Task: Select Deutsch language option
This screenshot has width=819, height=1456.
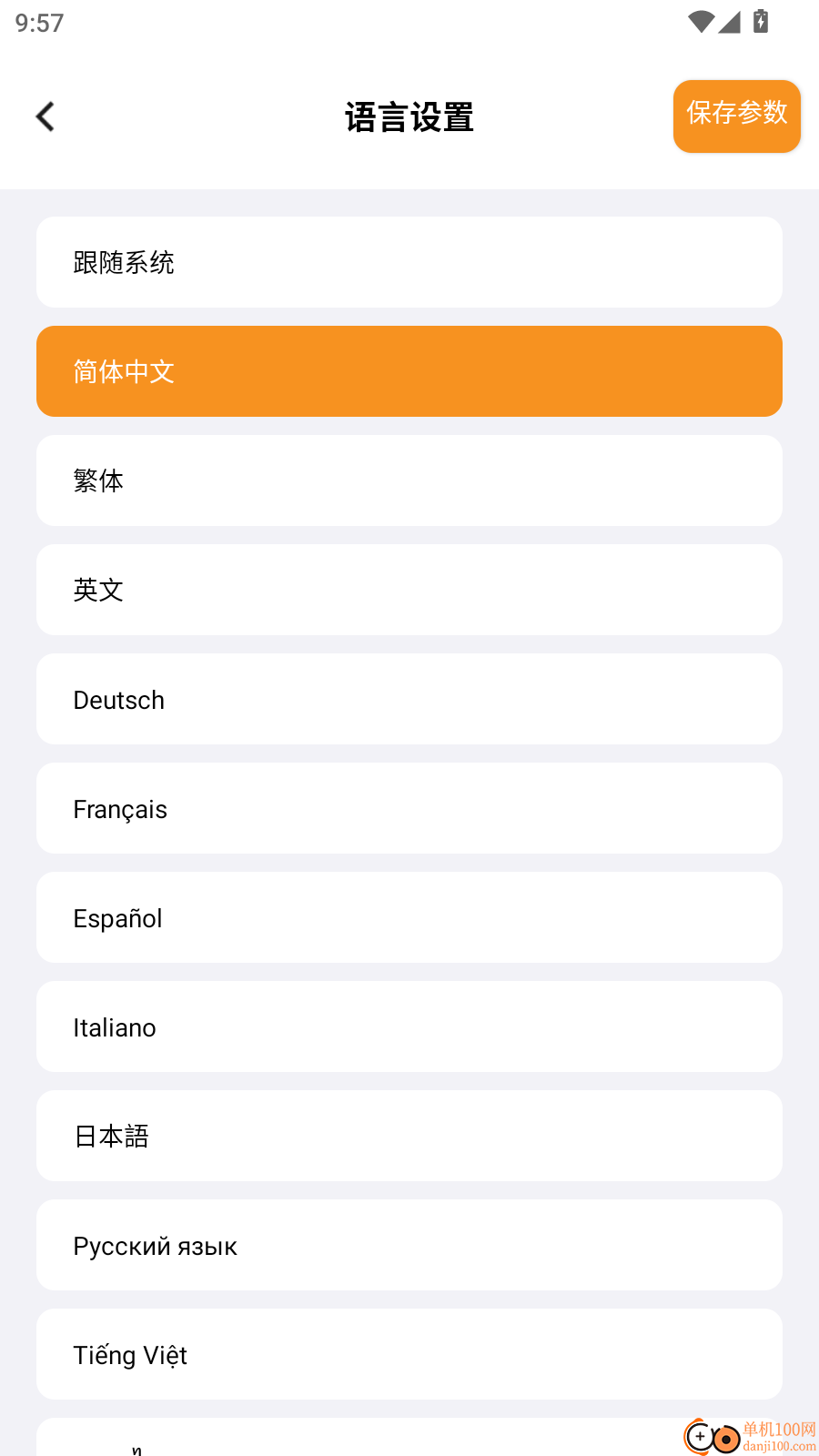Action: (x=409, y=699)
